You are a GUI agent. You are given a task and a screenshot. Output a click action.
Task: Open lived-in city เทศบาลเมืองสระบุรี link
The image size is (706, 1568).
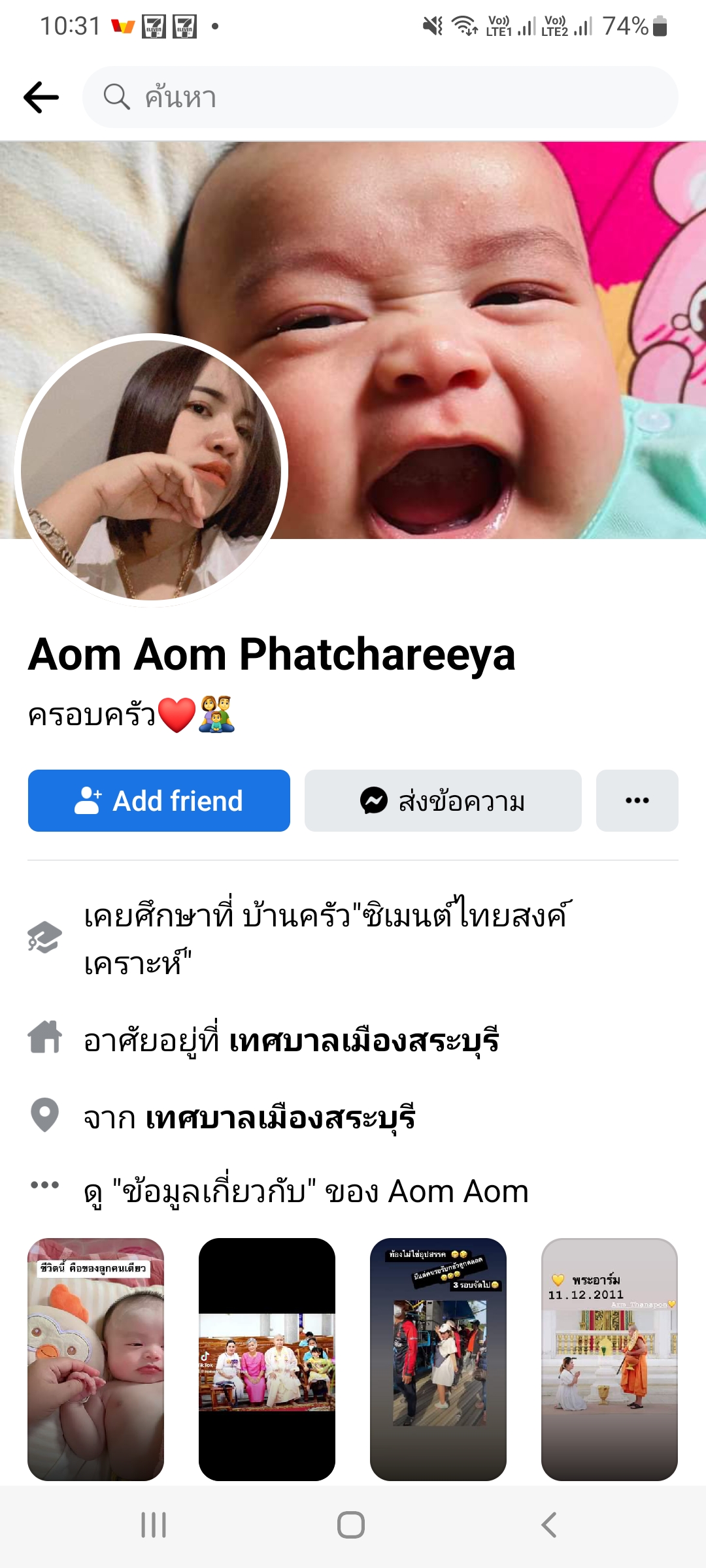[363, 1040]
